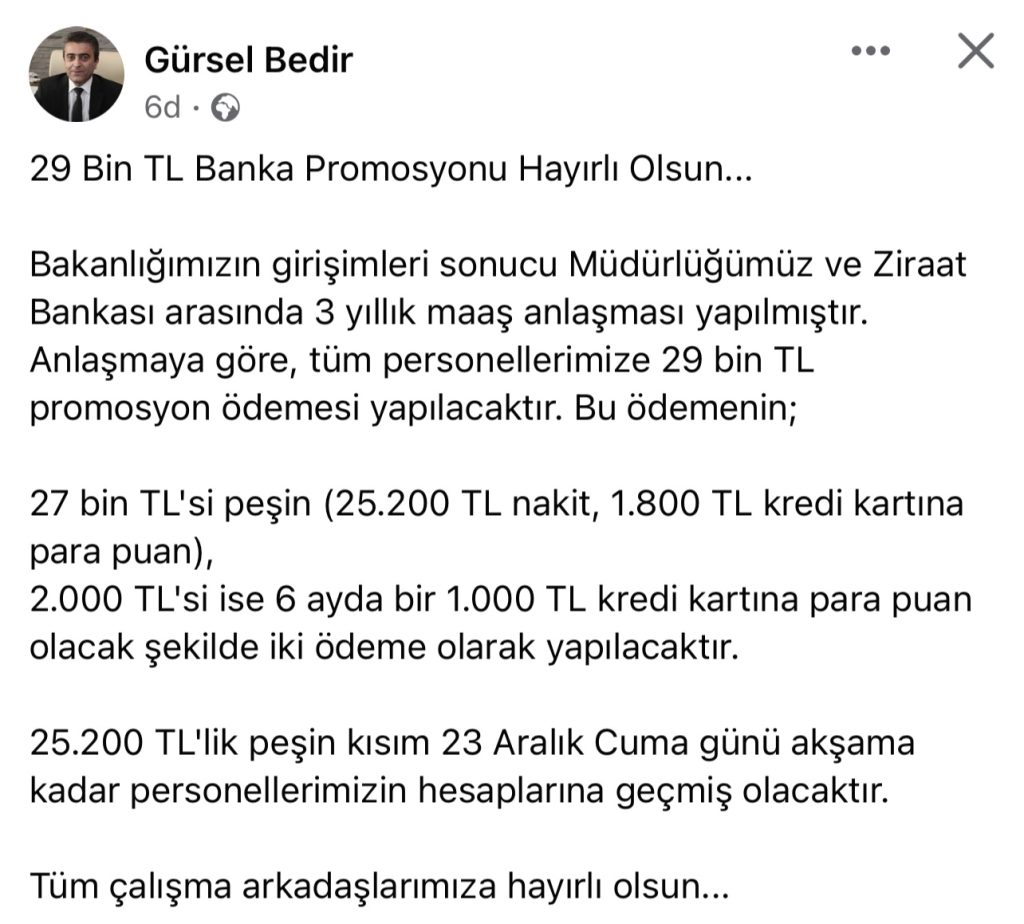Open the Gürsel Bedir profile name link

coord(248,60)
